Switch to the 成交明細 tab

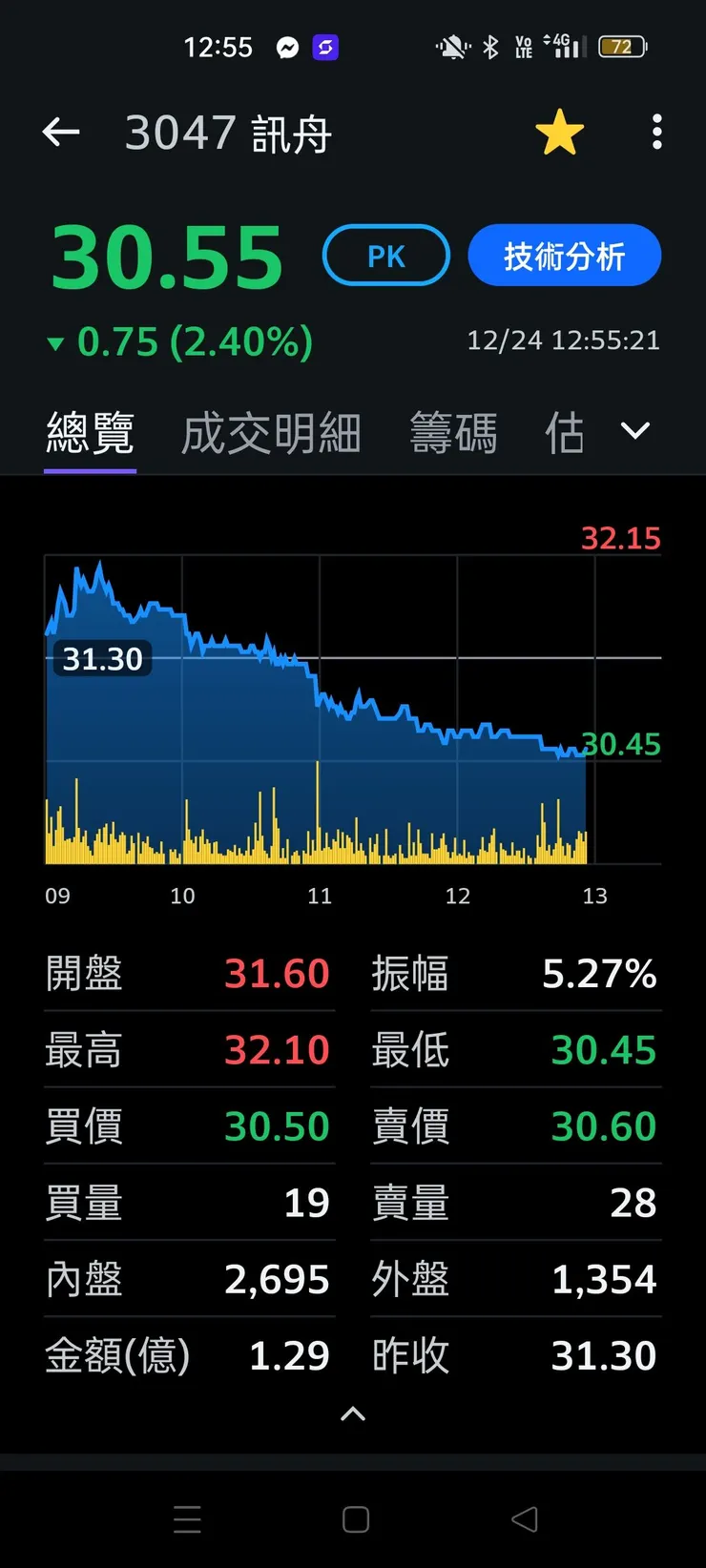(x=270, y=431)
